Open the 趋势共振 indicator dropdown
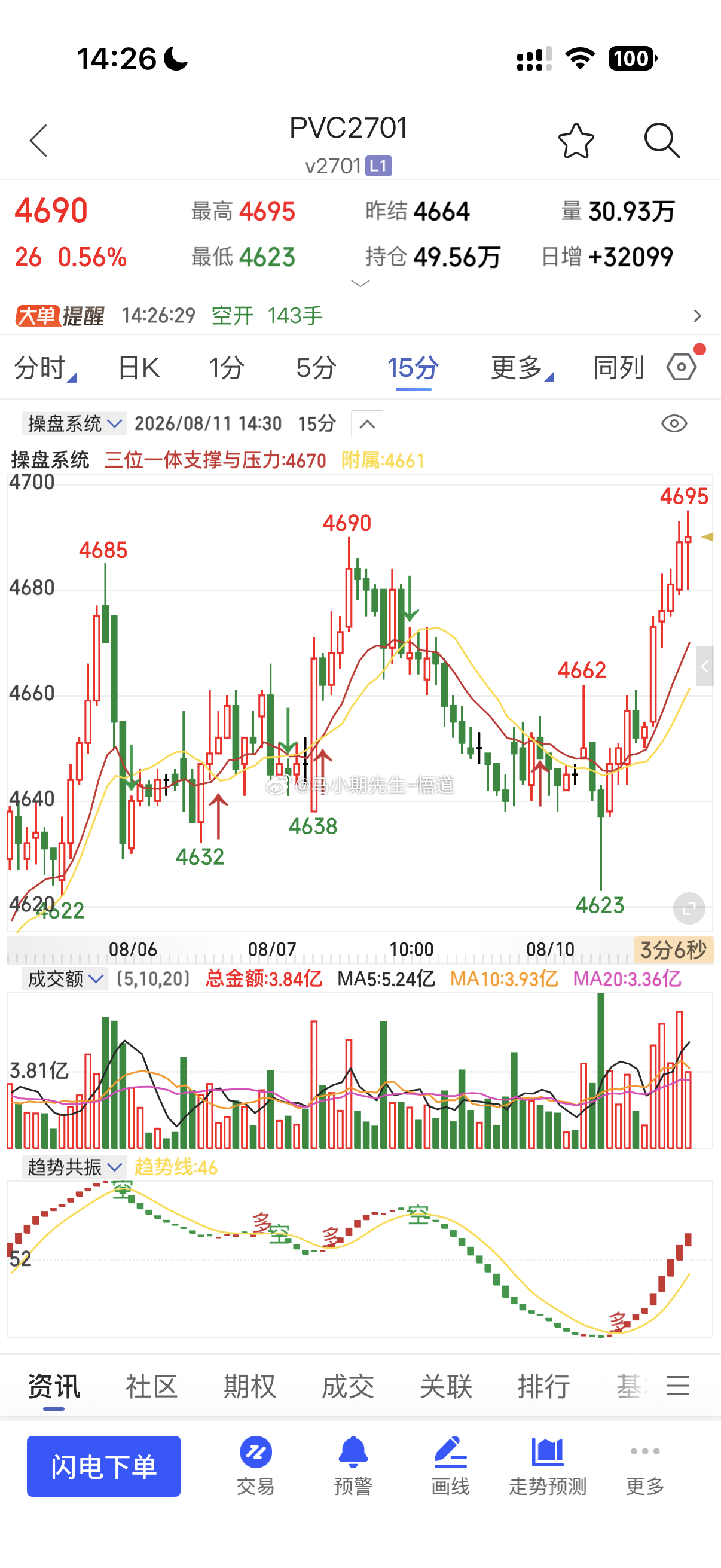Viewport: 721px width, 1568px height. pyautogui.click(x=74, y=1167)
